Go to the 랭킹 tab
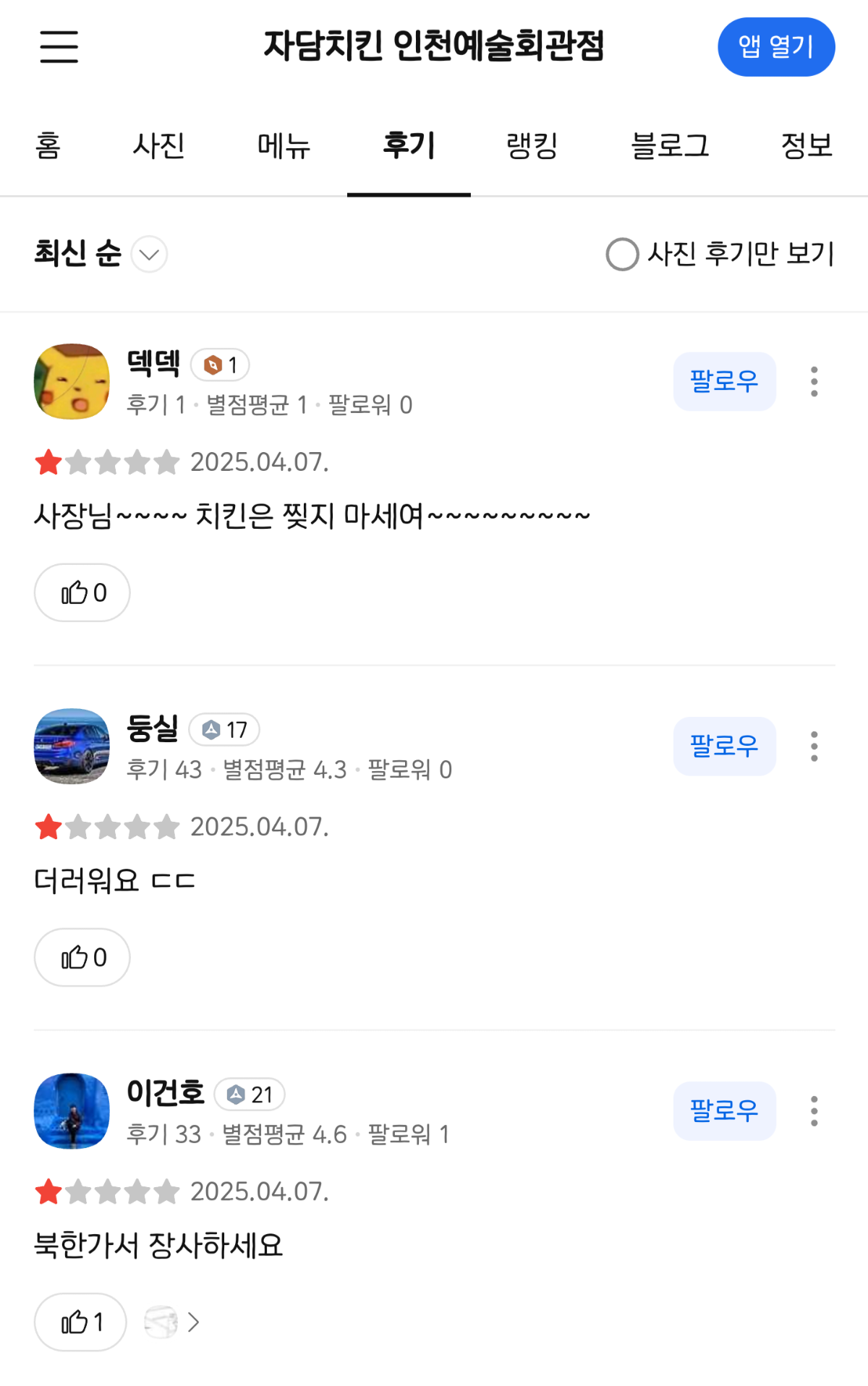 coord(532,145)
